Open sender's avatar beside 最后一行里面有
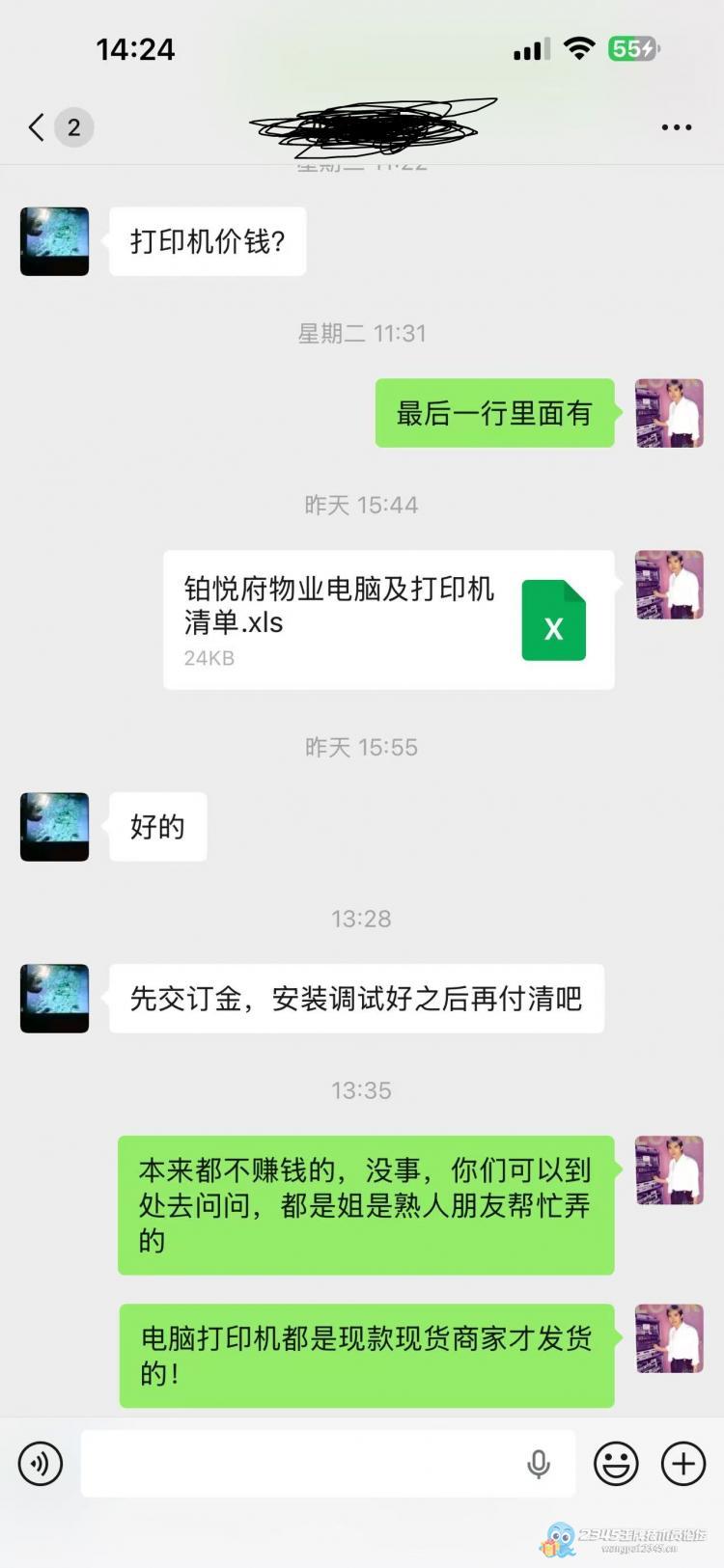This screenshot has height=1568, width=724. 669,413
